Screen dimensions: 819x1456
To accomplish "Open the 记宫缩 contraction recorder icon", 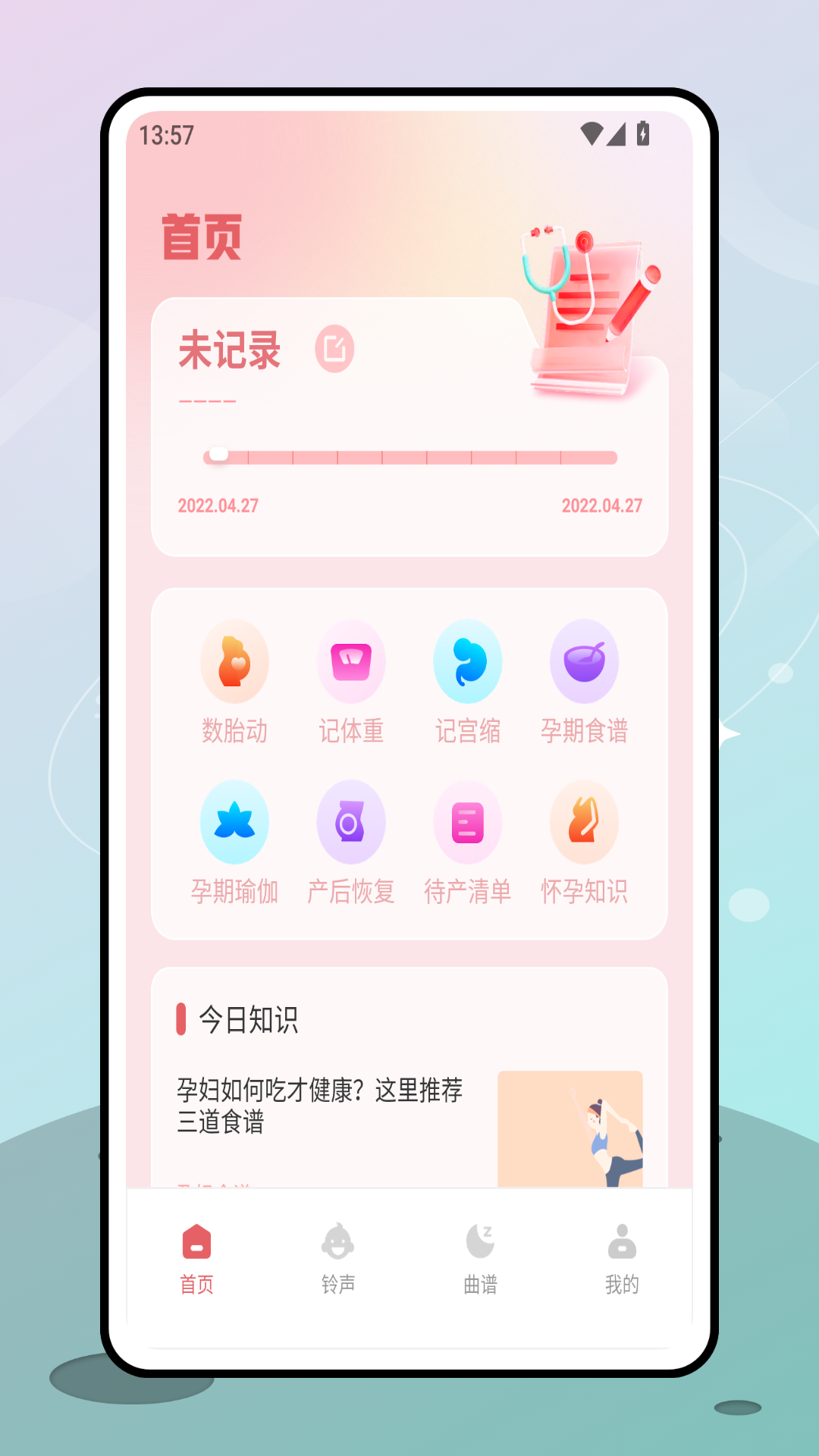I will click(468, 661).
